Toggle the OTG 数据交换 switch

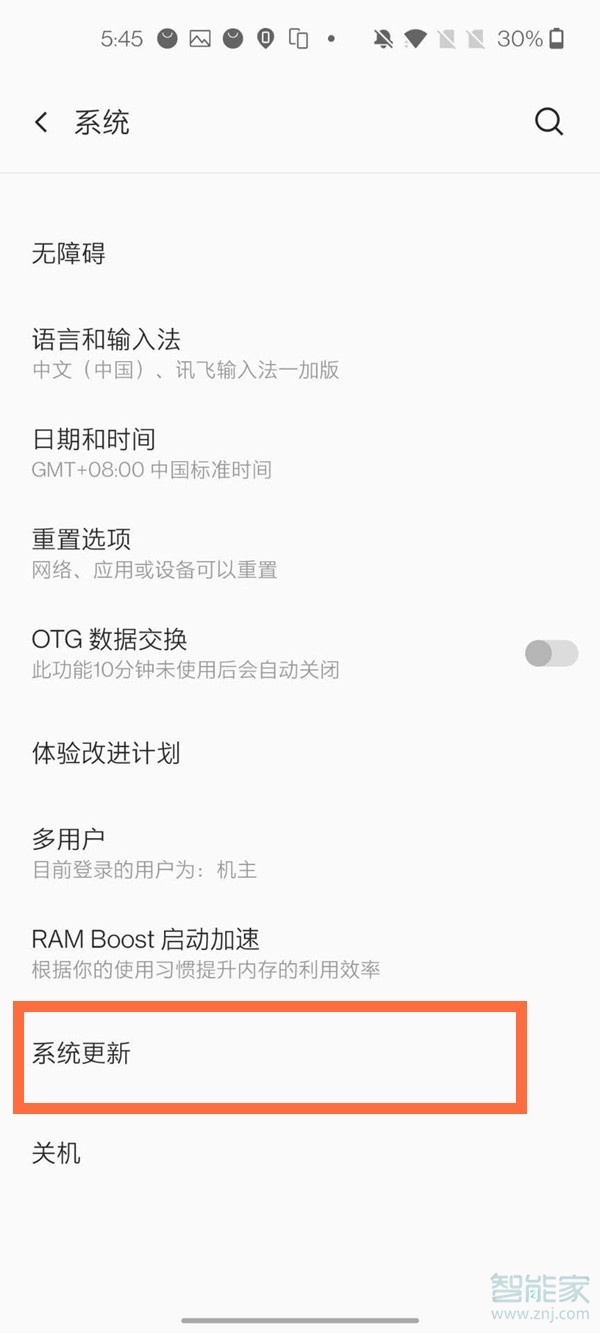pyautogui.click(x=552, y=653)
